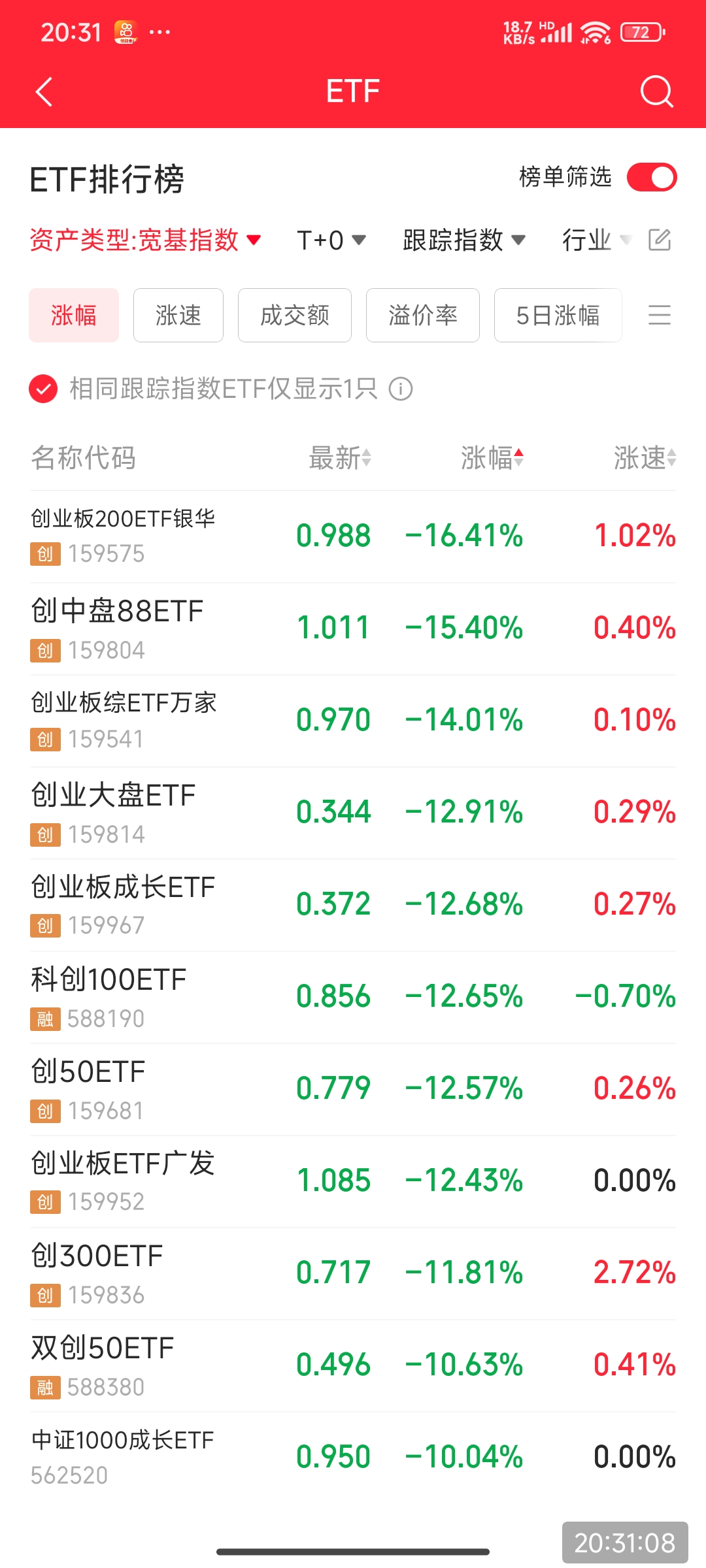
Task: Sort the list by 最新 column
Action: 340,457
